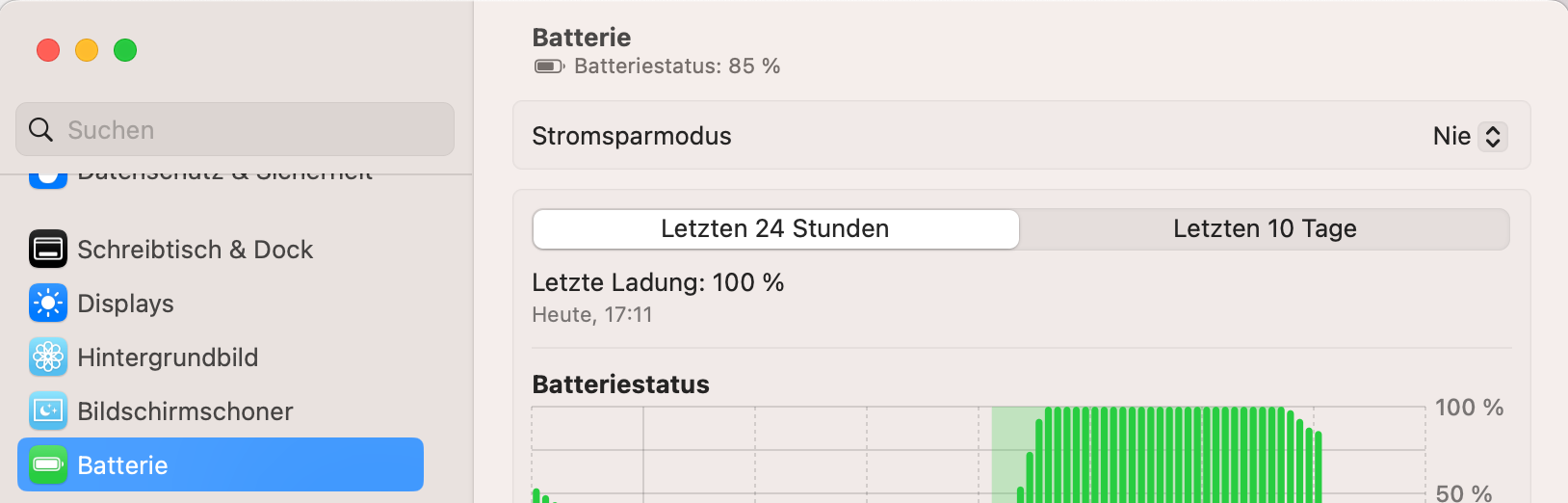Open Hintergrundbild settings
Image resolution: width=1568 pixels, height=503 pixels.
tap(167, 357)
